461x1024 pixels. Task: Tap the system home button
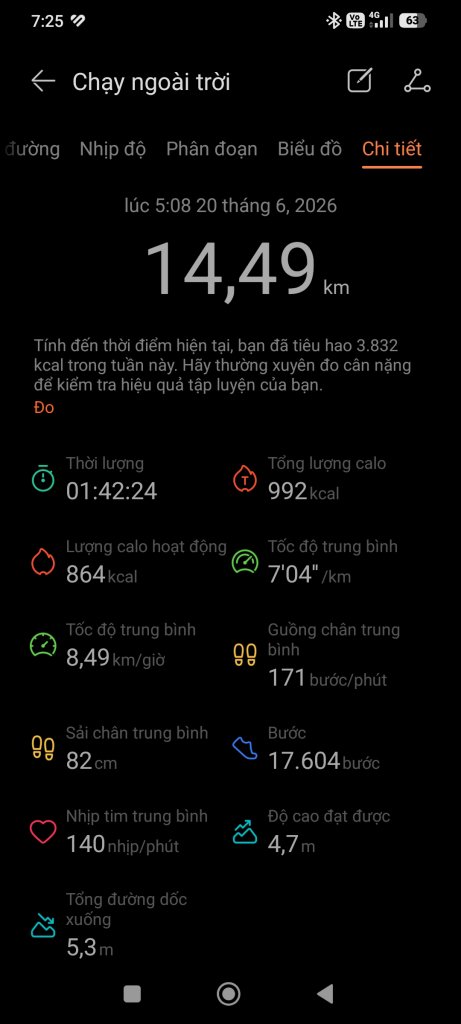click(x=229, y=994)
